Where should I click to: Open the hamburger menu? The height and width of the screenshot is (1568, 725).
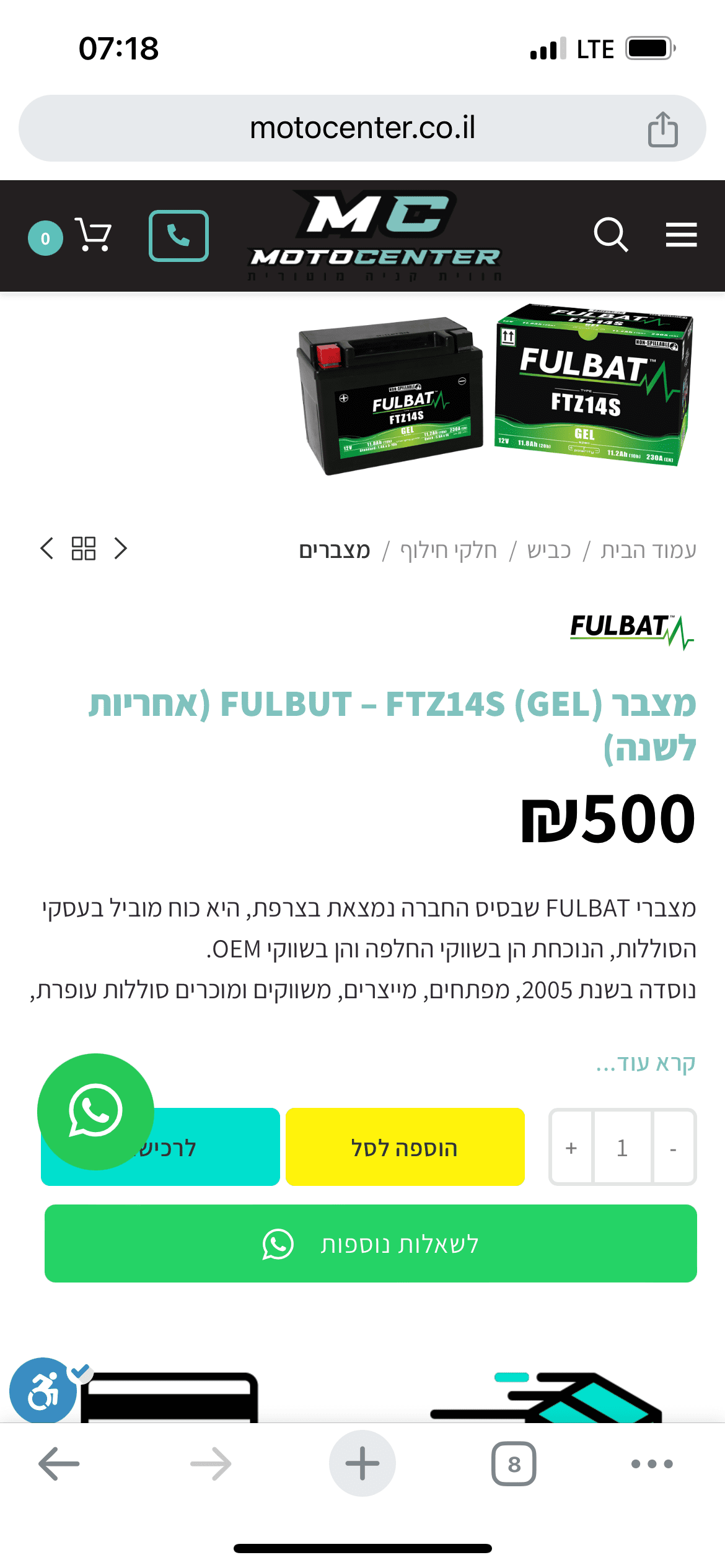(x=681, y=235)
